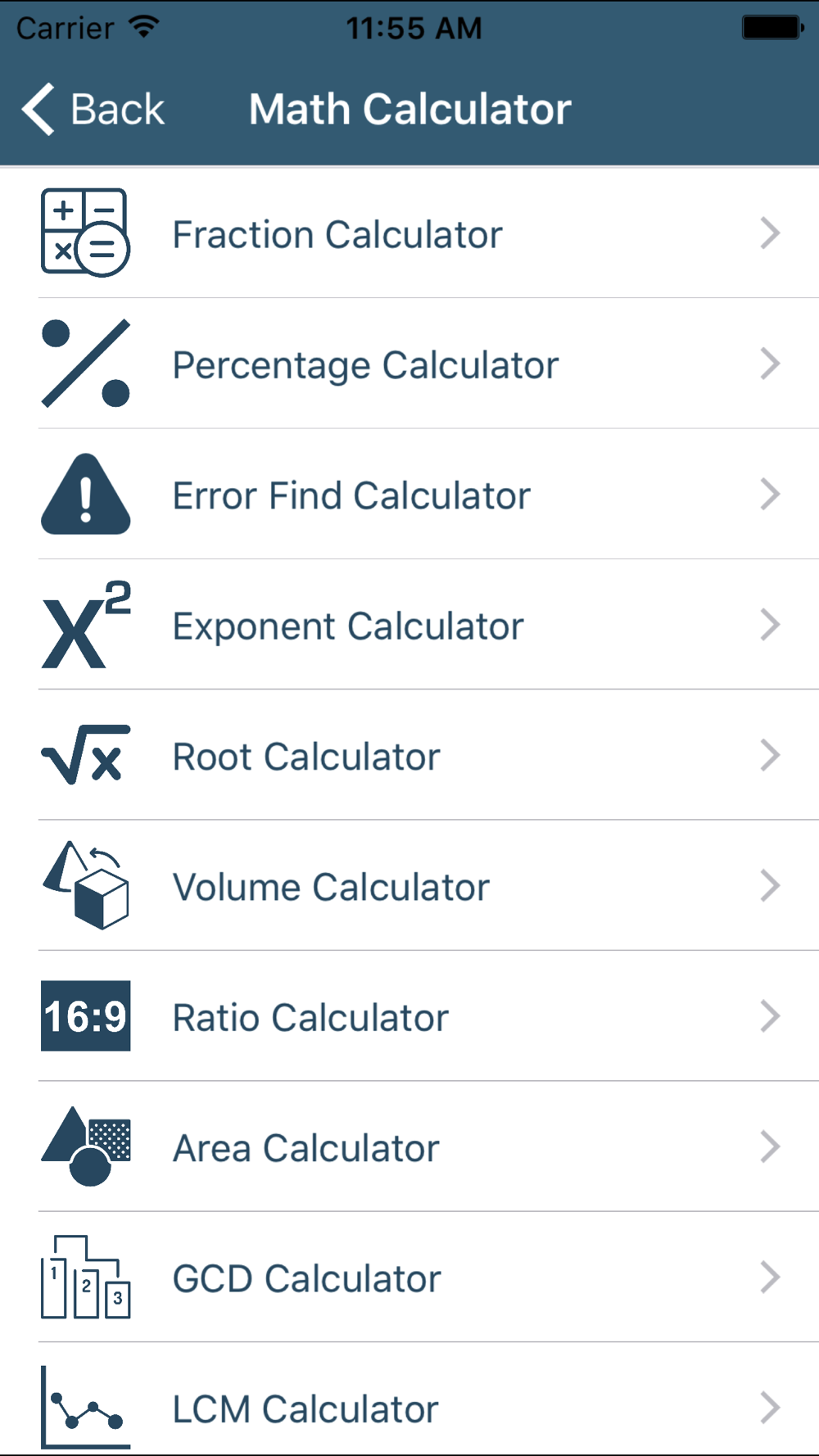
Task: Open Fraction Calculator
Action: [409, 233]
